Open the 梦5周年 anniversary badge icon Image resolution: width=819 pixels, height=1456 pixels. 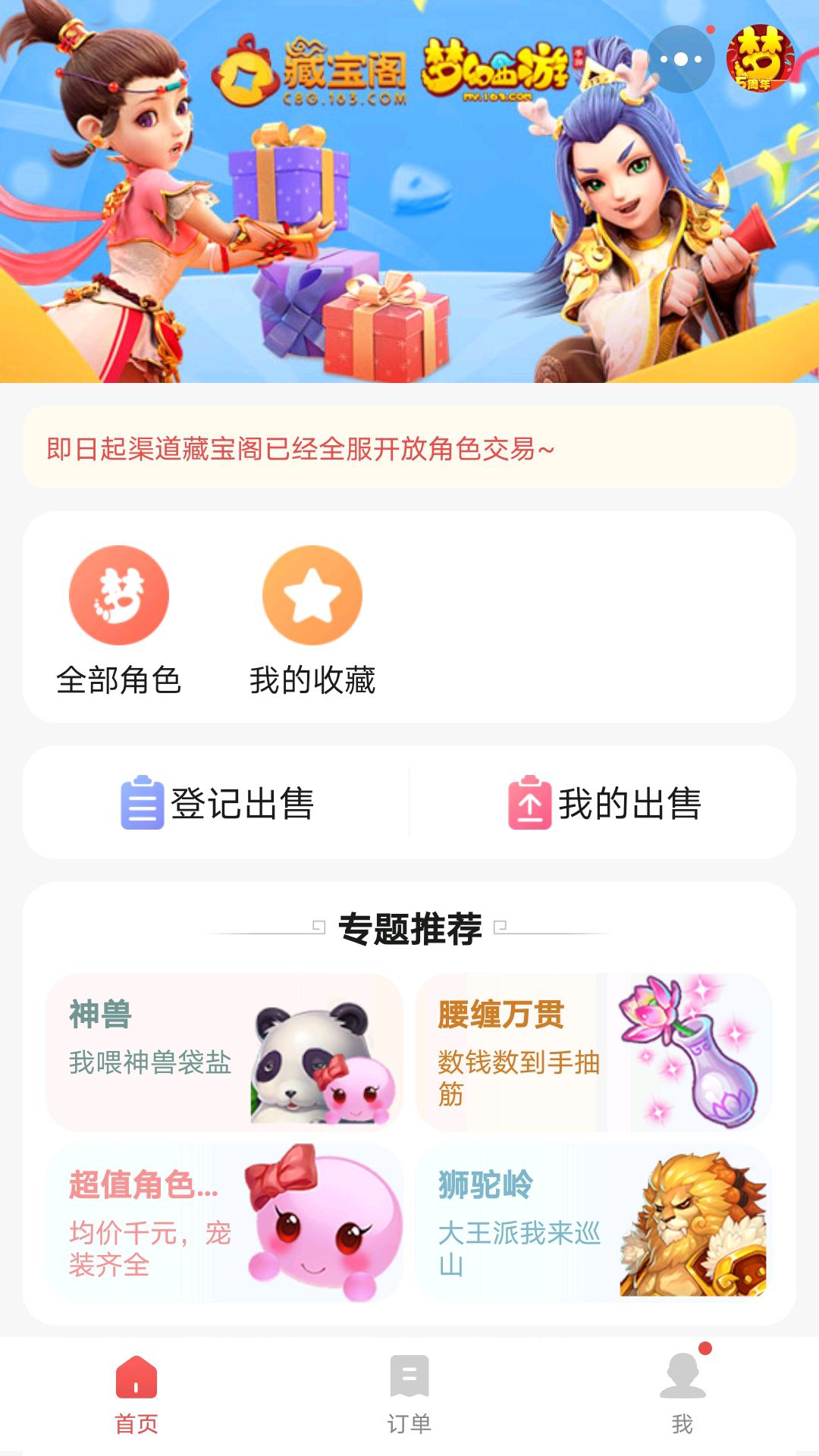pyautogui.click(x=762, y=64)
